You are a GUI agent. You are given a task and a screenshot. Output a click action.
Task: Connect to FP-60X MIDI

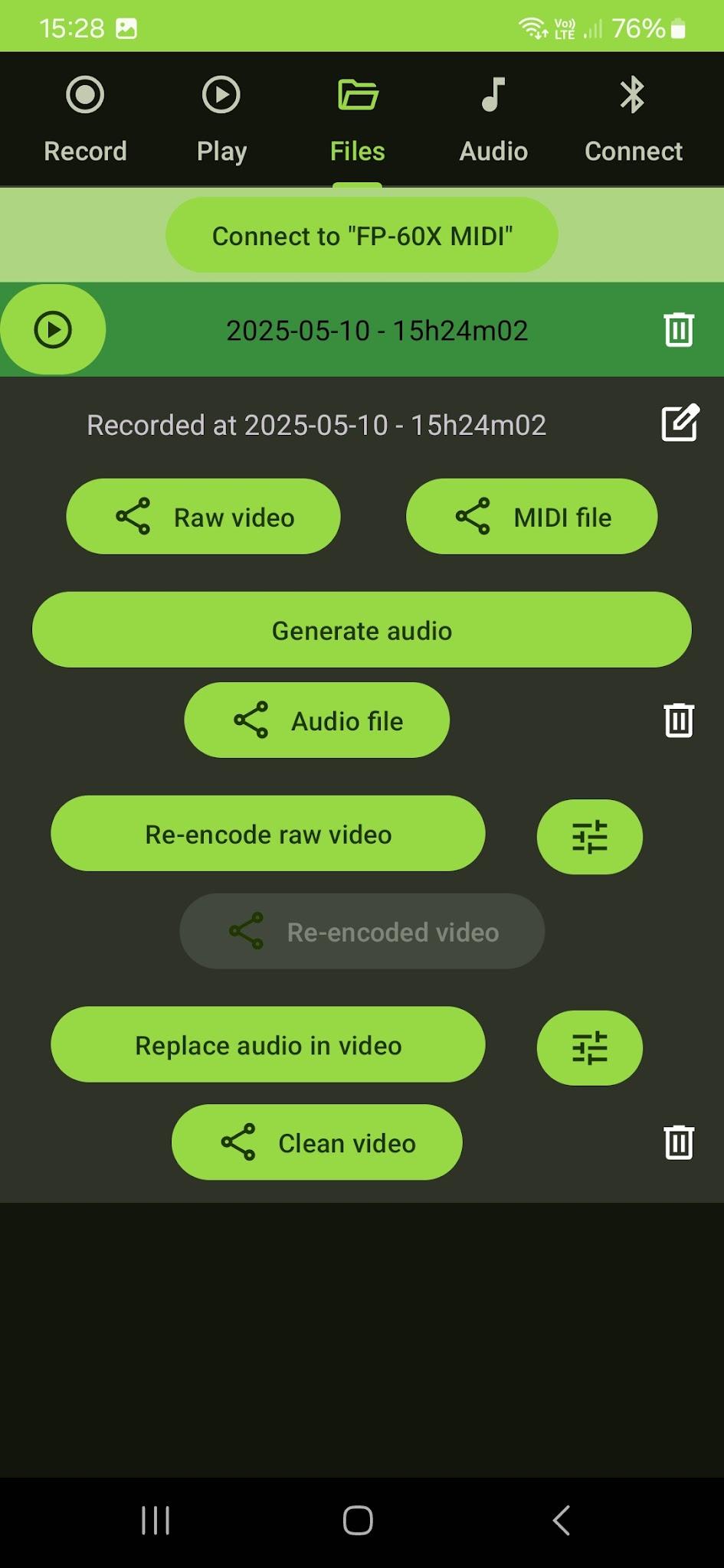click(x=362, y=235)
